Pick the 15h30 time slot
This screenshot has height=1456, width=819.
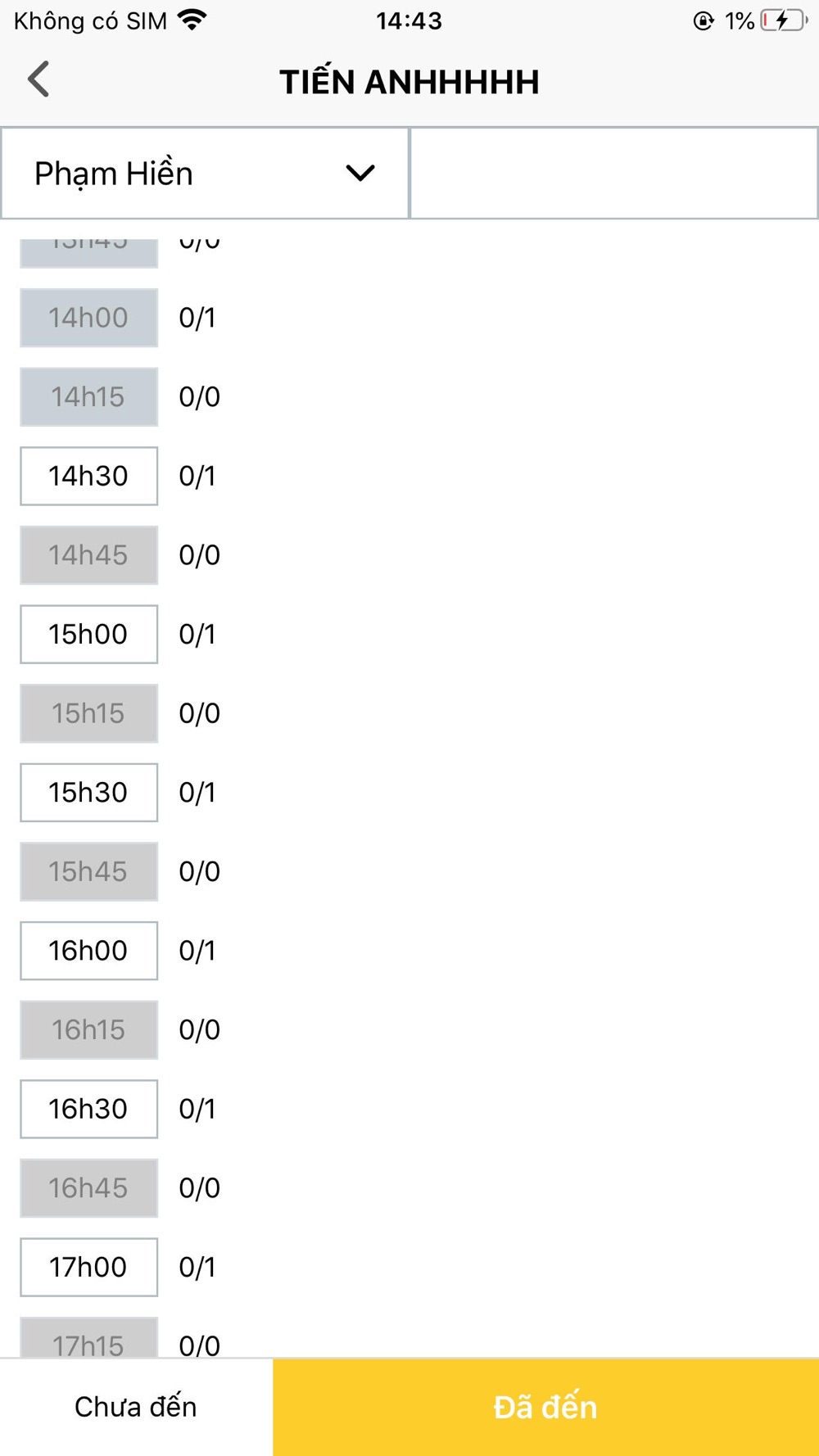[88, 793]
